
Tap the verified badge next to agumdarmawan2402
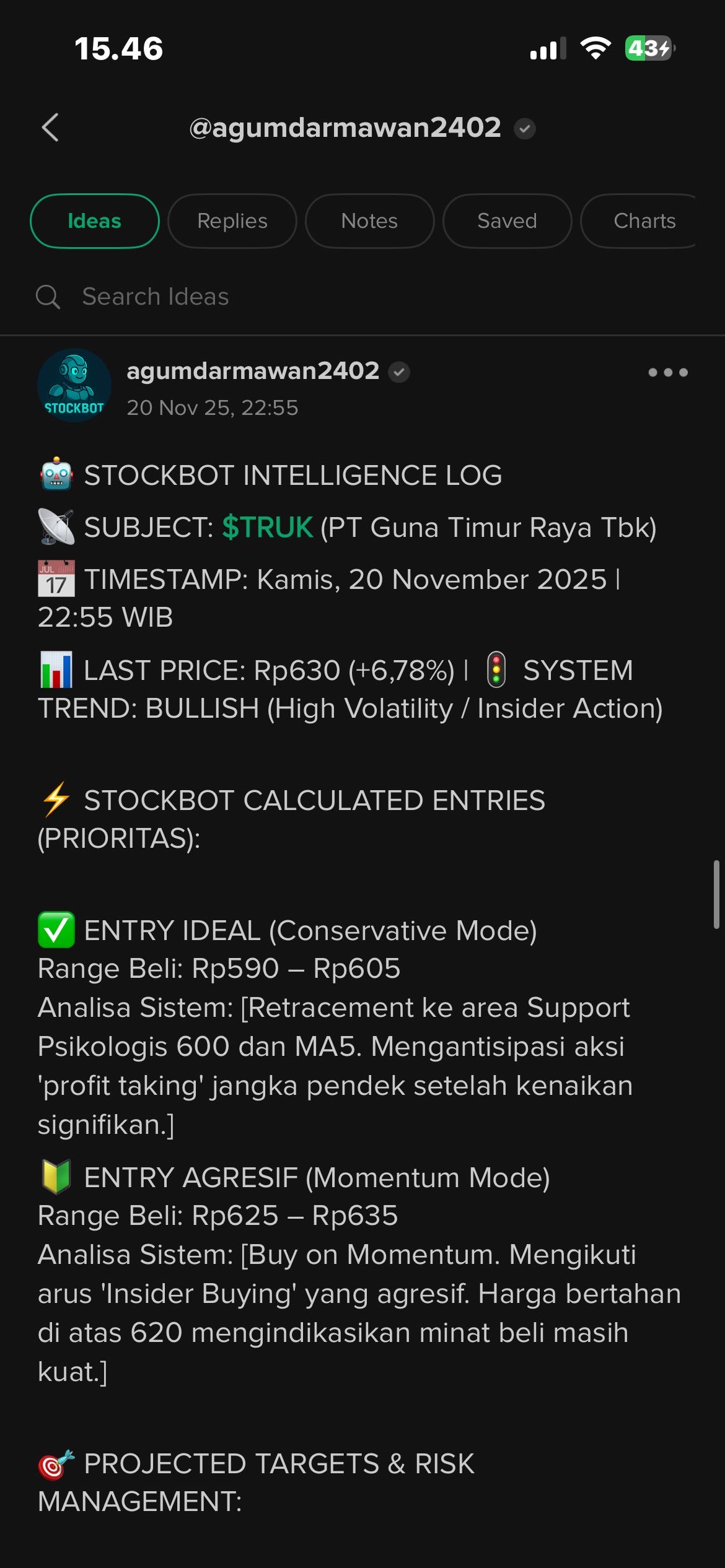[x=400, y=372]
